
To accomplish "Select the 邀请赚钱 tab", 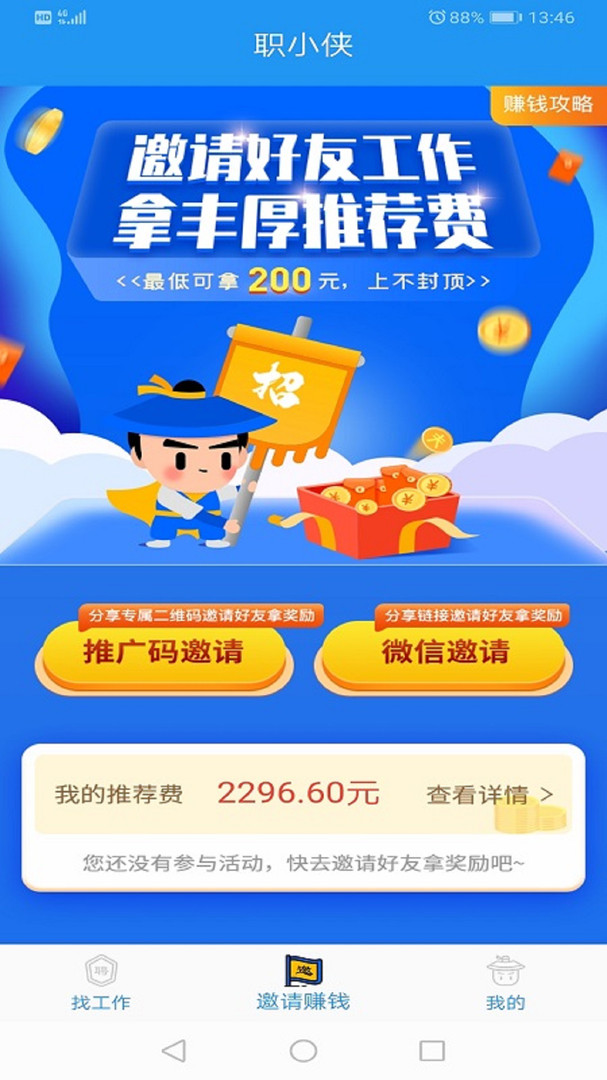I will [303, 983].
